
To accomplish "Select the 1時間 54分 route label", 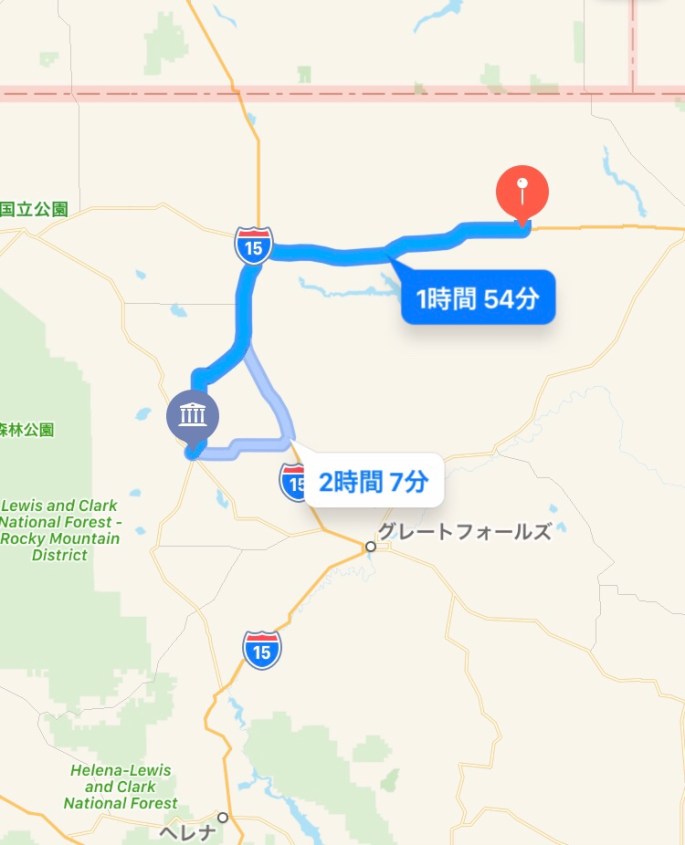I will tap(478, 298).
